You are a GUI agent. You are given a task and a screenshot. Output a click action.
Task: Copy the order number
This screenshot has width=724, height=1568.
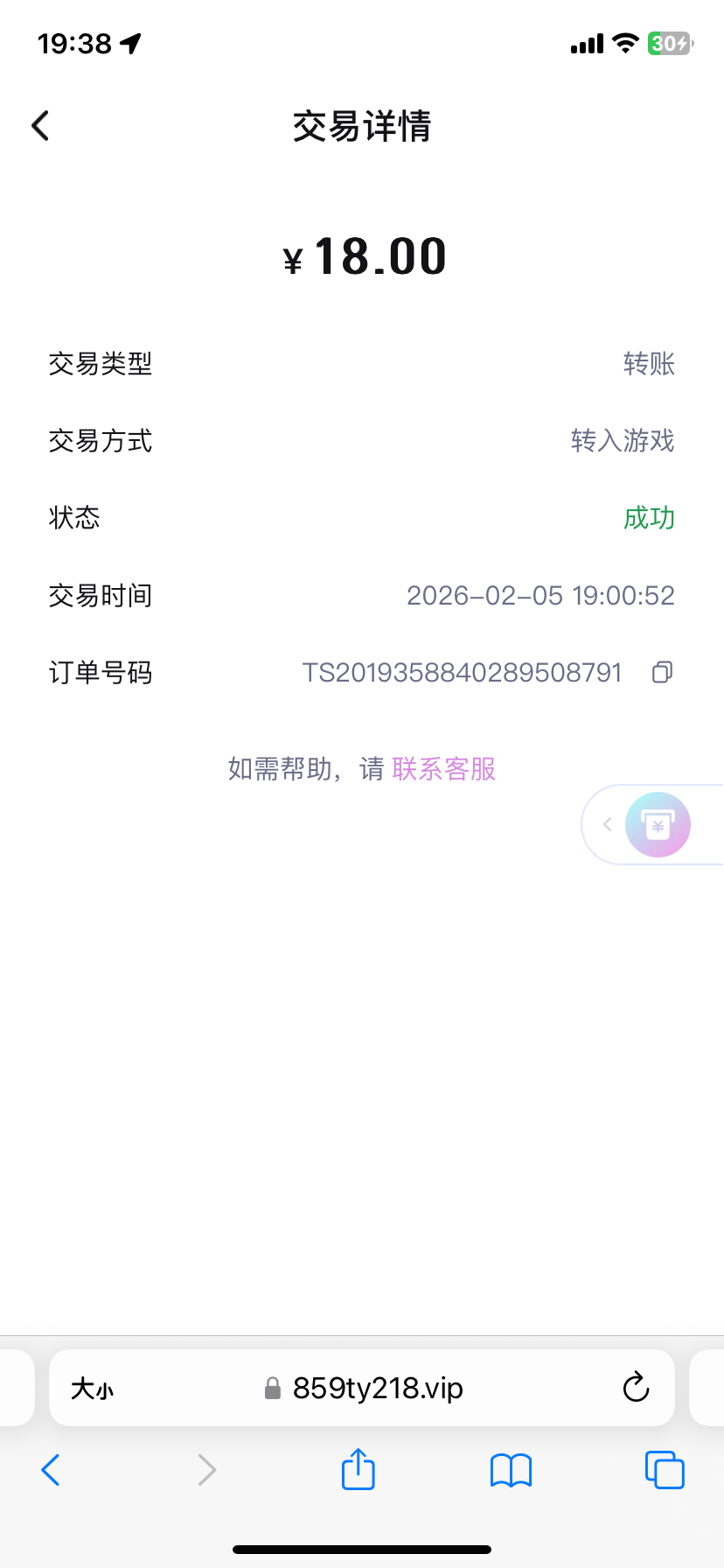point(662,672)
